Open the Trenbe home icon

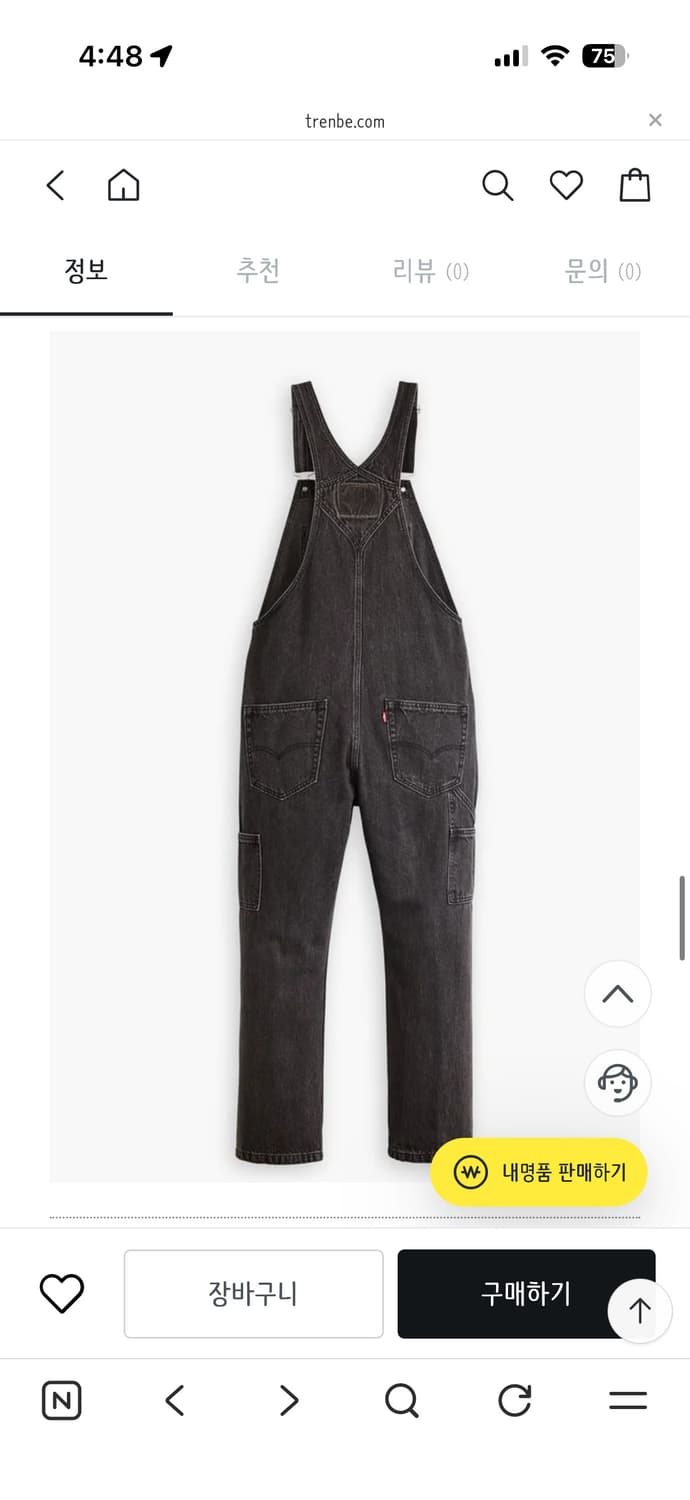123,186
